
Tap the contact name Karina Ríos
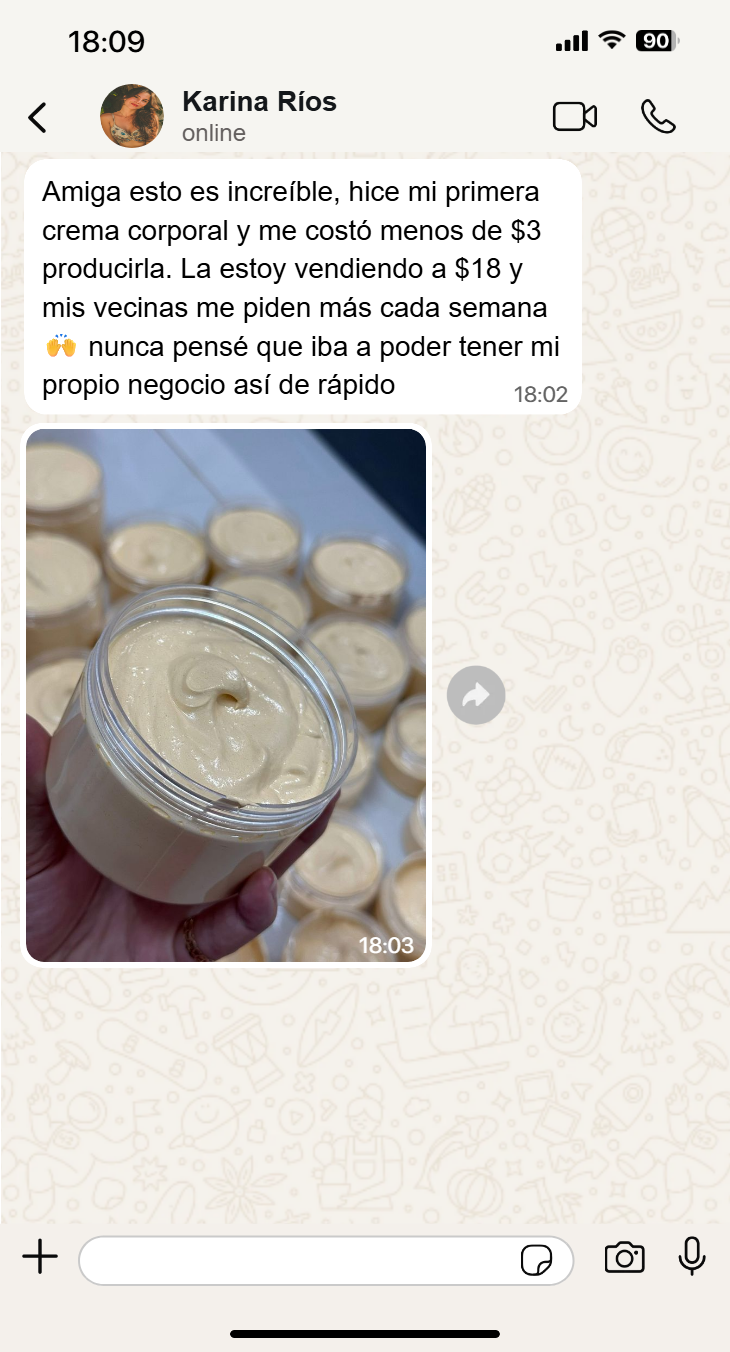point(259,101)
